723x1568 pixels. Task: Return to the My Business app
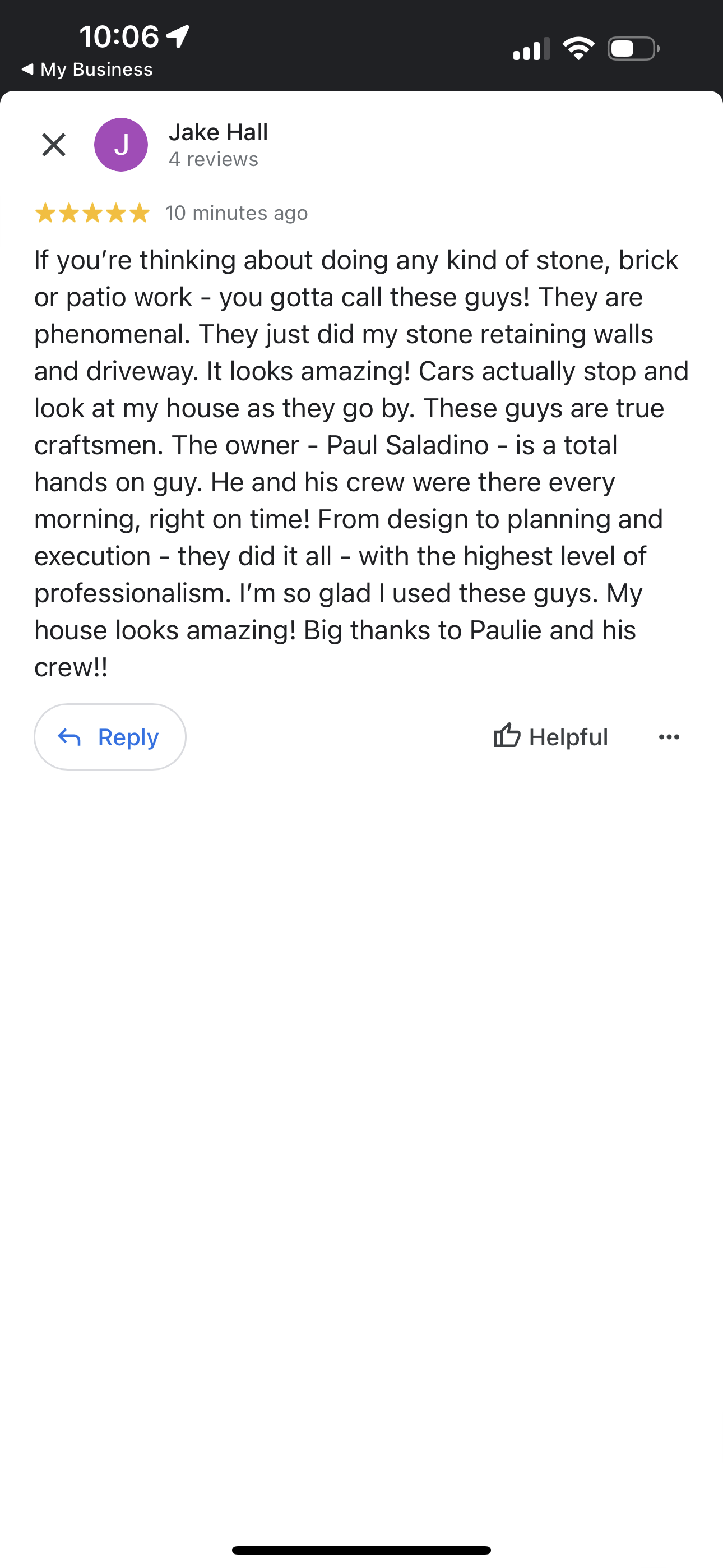[x=87, y=70]
